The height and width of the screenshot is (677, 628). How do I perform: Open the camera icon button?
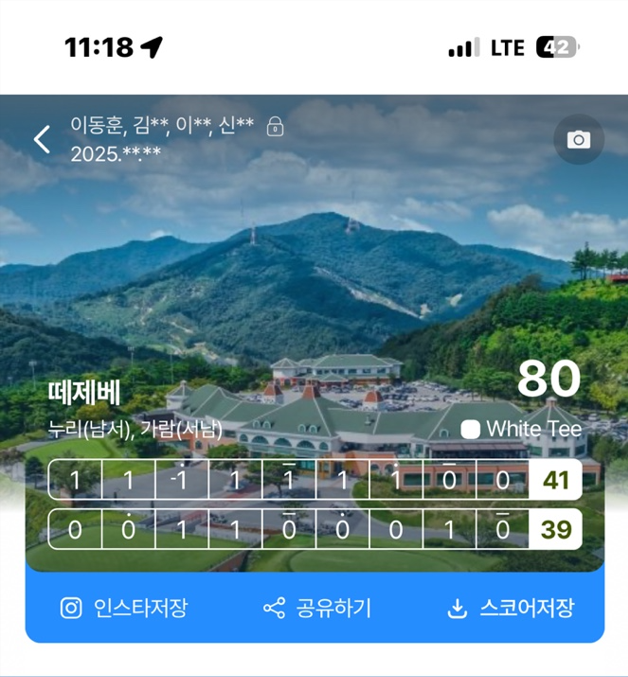click(x=578, y=139)
